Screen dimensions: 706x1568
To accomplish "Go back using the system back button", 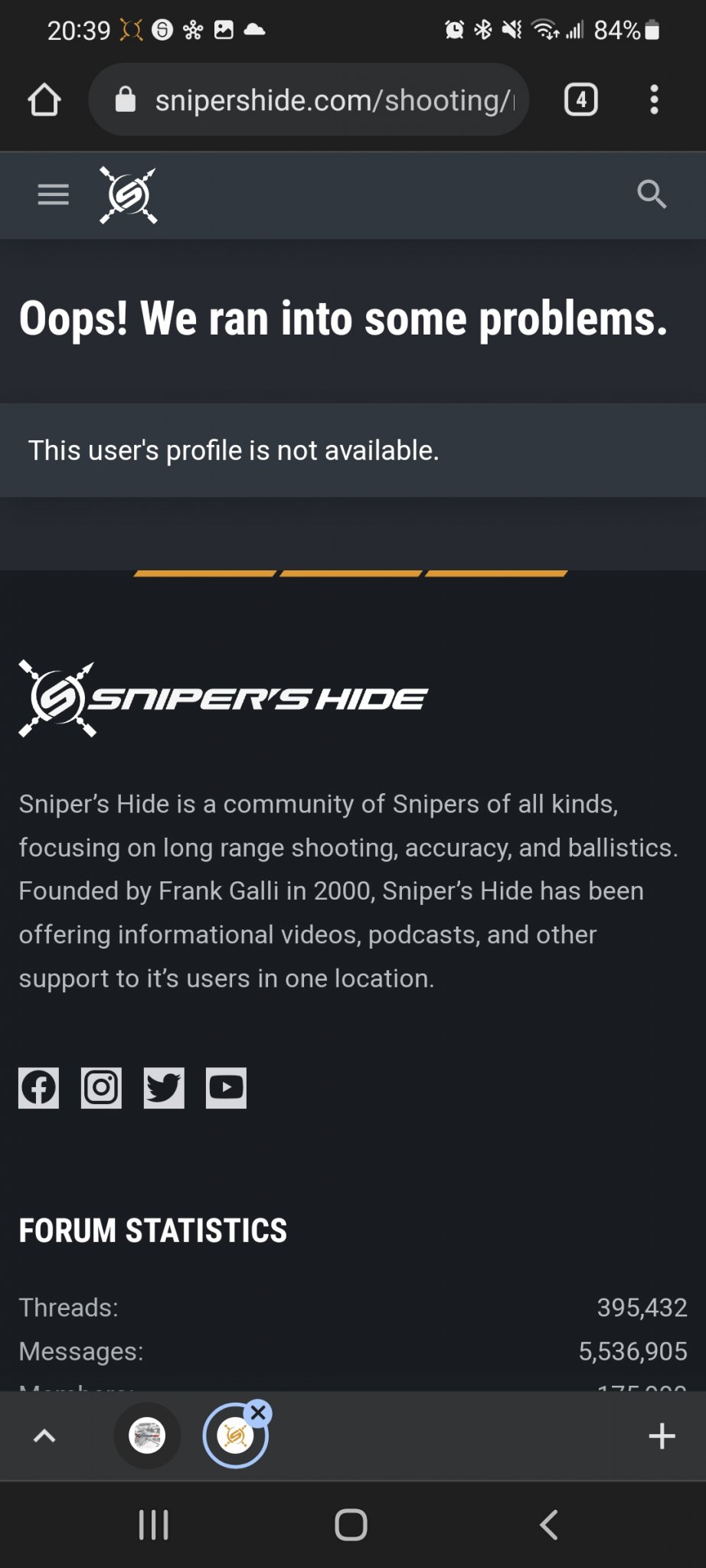I will pos(548,1524).
